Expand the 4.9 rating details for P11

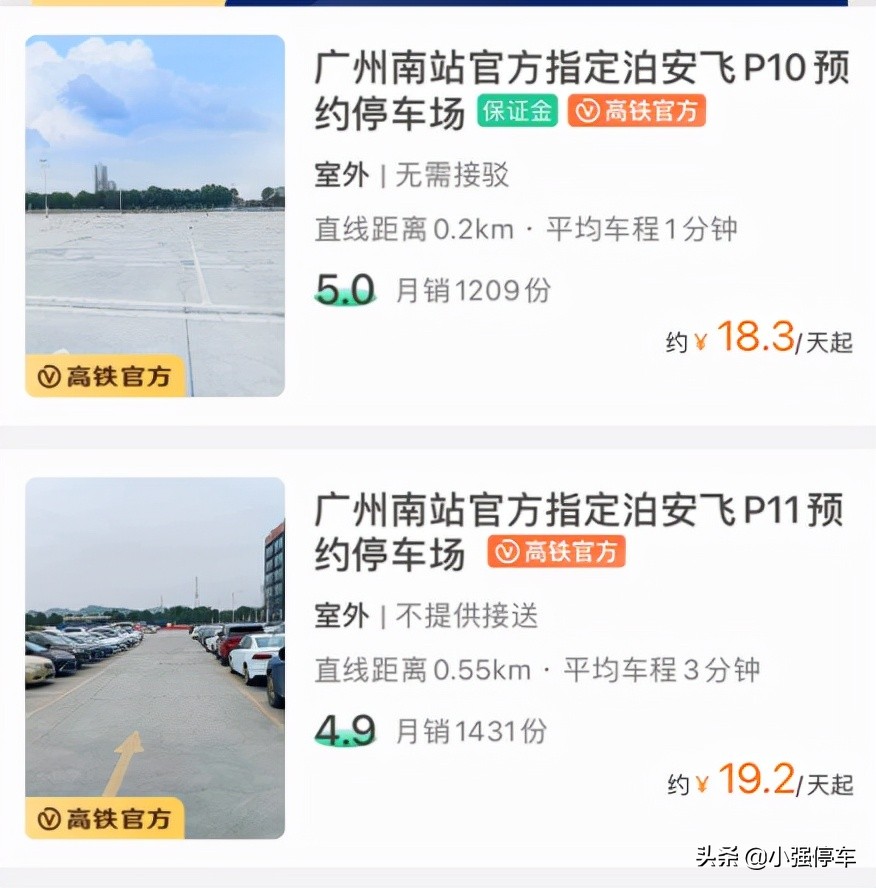[345, 730]
